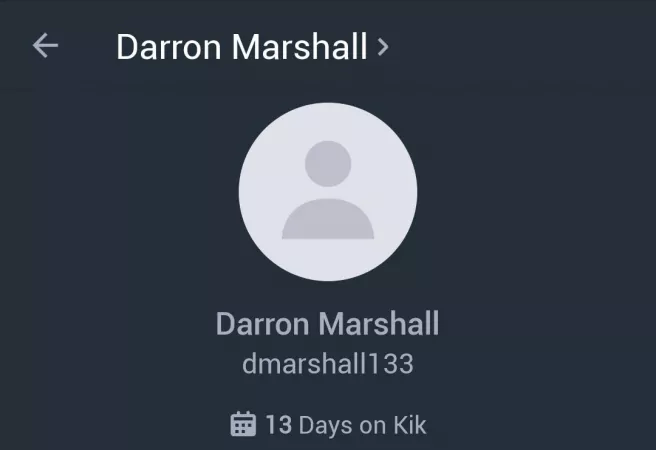View Darron Marshall's profile picture
This screenshot has width=656, height=450.
pos(328,189)
